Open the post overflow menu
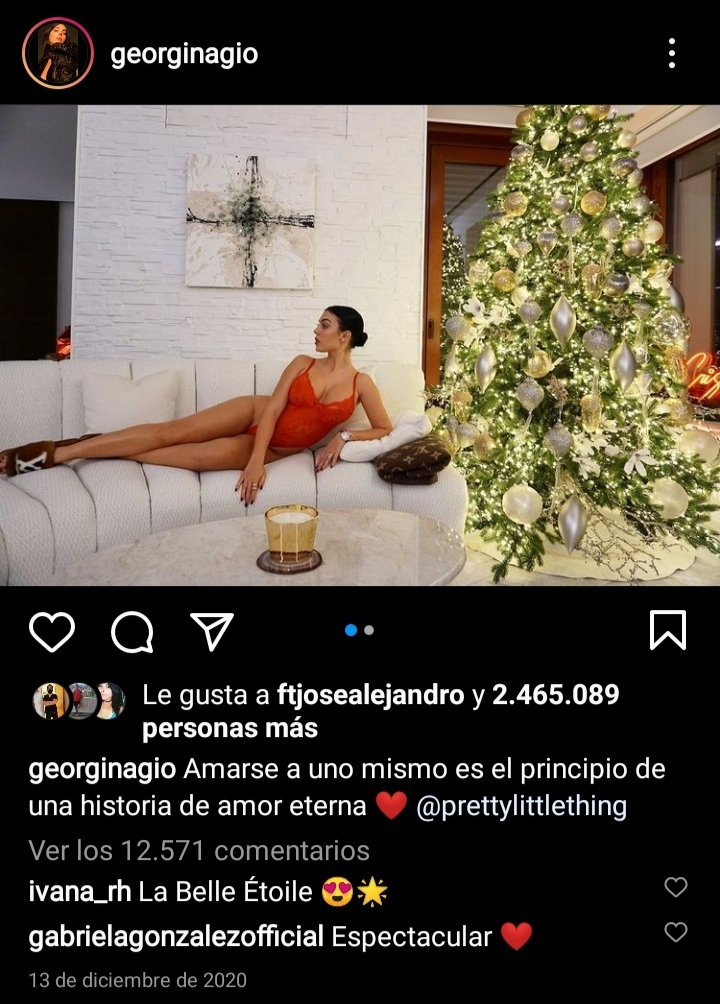720x1004 pixels. [672, 53]
